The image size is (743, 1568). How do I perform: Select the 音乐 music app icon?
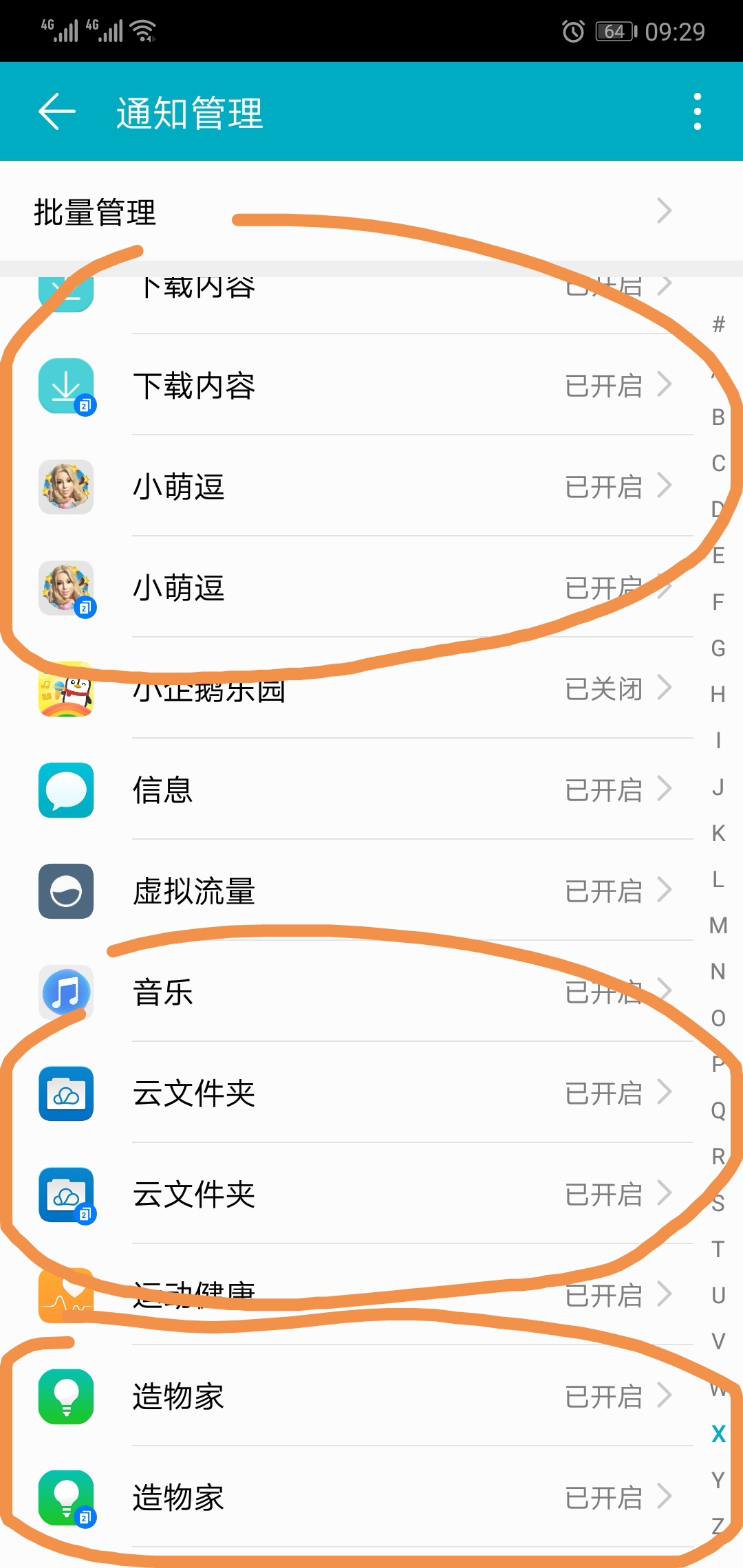click(65, 992)
